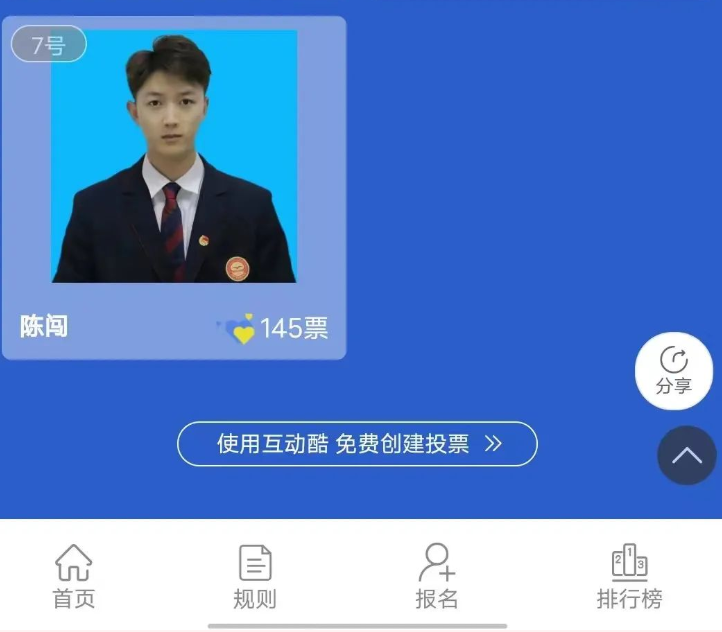722x632 pixels.
Task: Open the 使用互动酷 免费创建投票 link
Action: click(x=357, y=444)
